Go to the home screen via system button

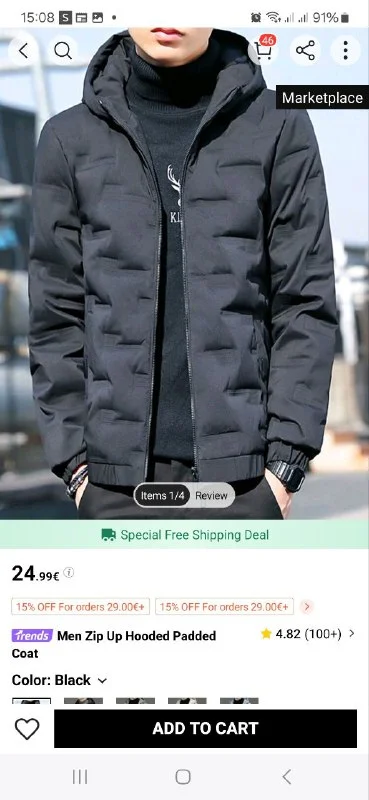click(x=183, y=777)
